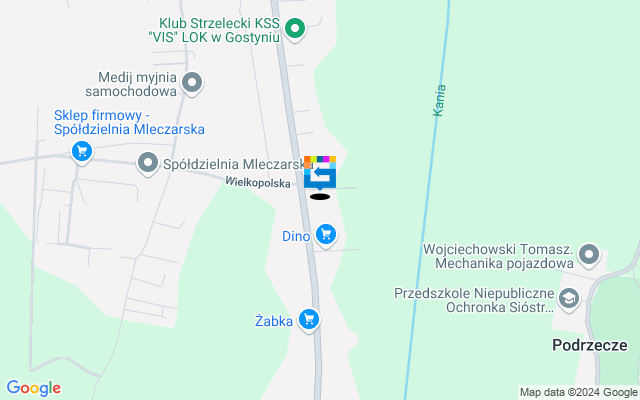
Task: Open the Google logo link
Action: click(x=33, y=388)
